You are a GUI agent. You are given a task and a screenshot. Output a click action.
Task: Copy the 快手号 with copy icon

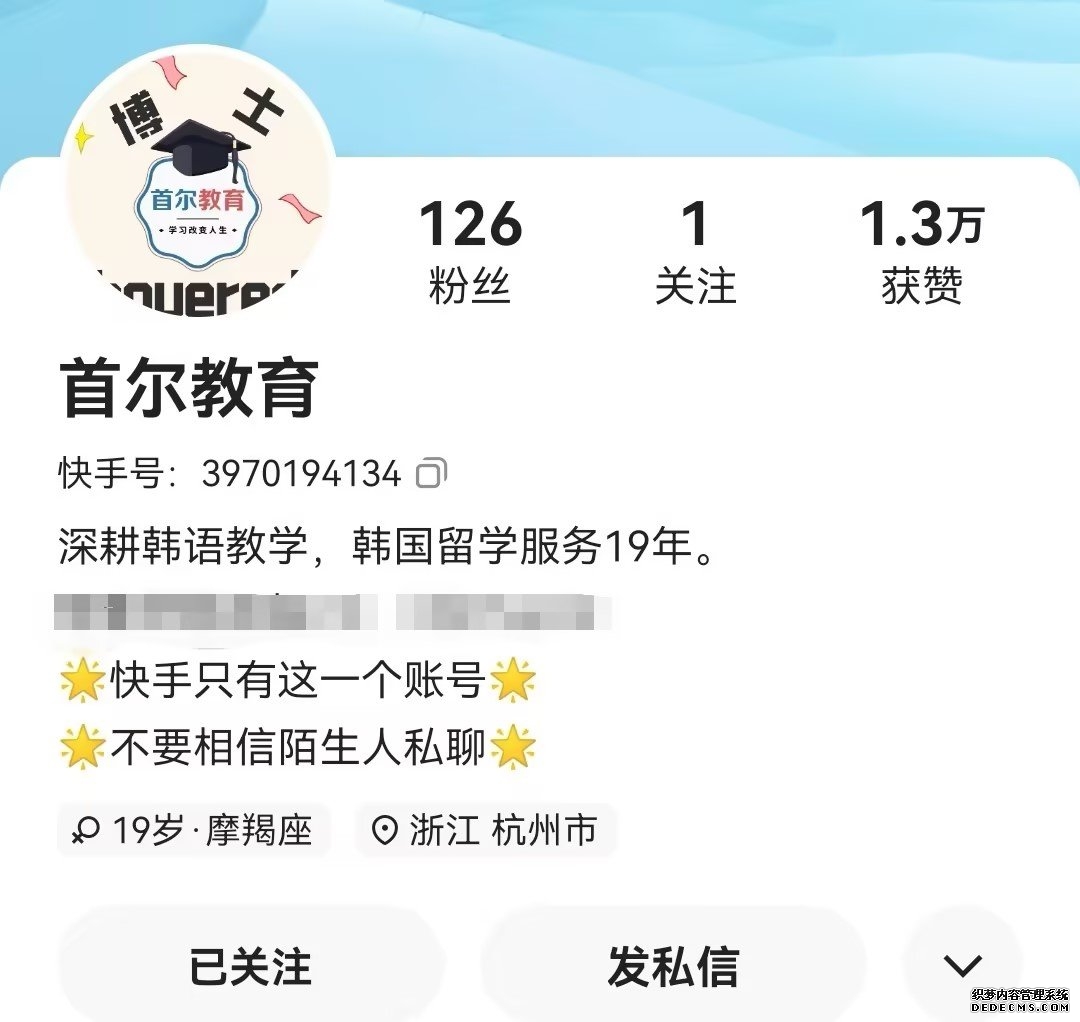[431, 473]
